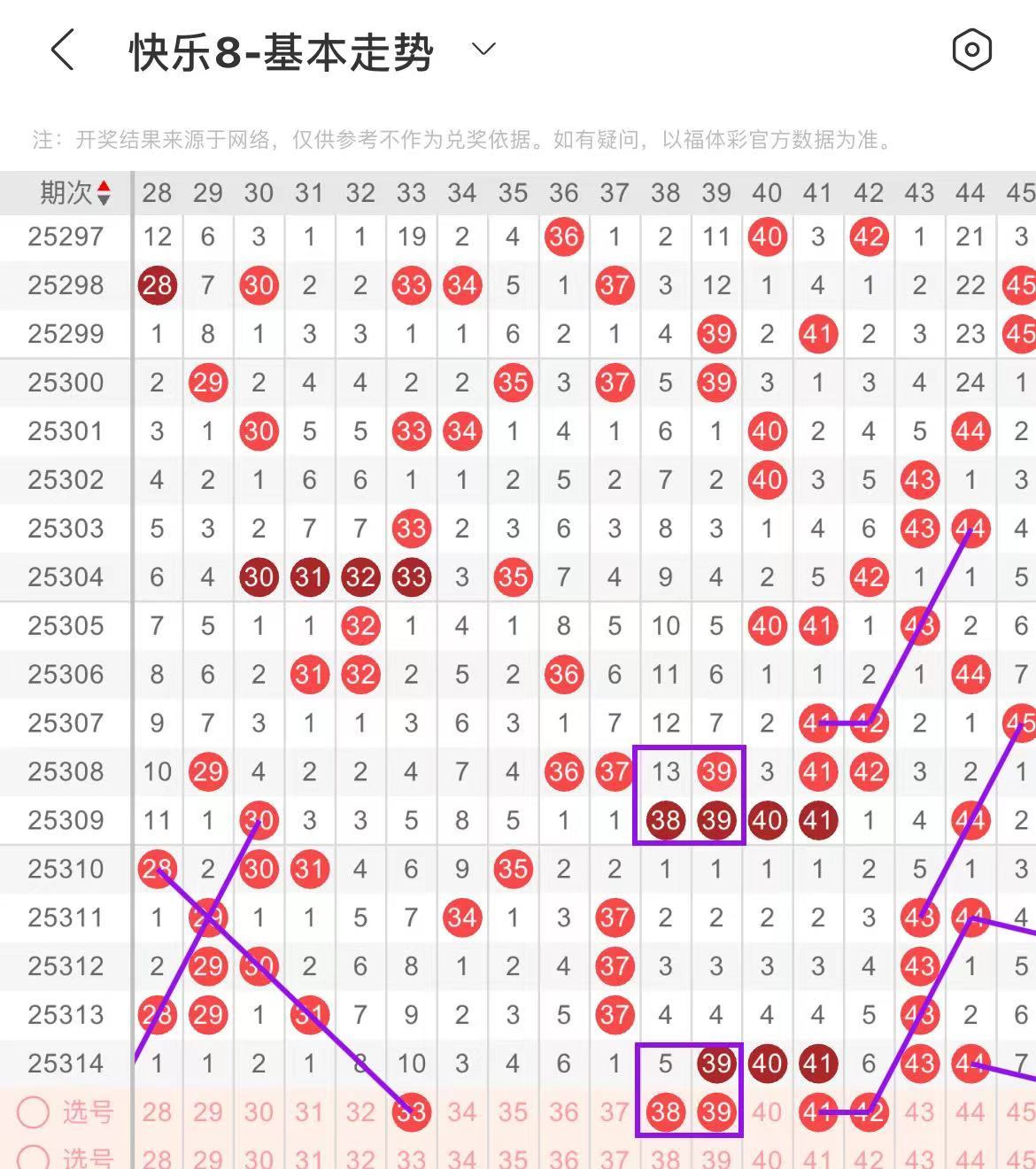The height and width of the screenshot is (1169, 1036).
Task: Tap the circle beside the first 选号 row
Action: coord(34,1112)
